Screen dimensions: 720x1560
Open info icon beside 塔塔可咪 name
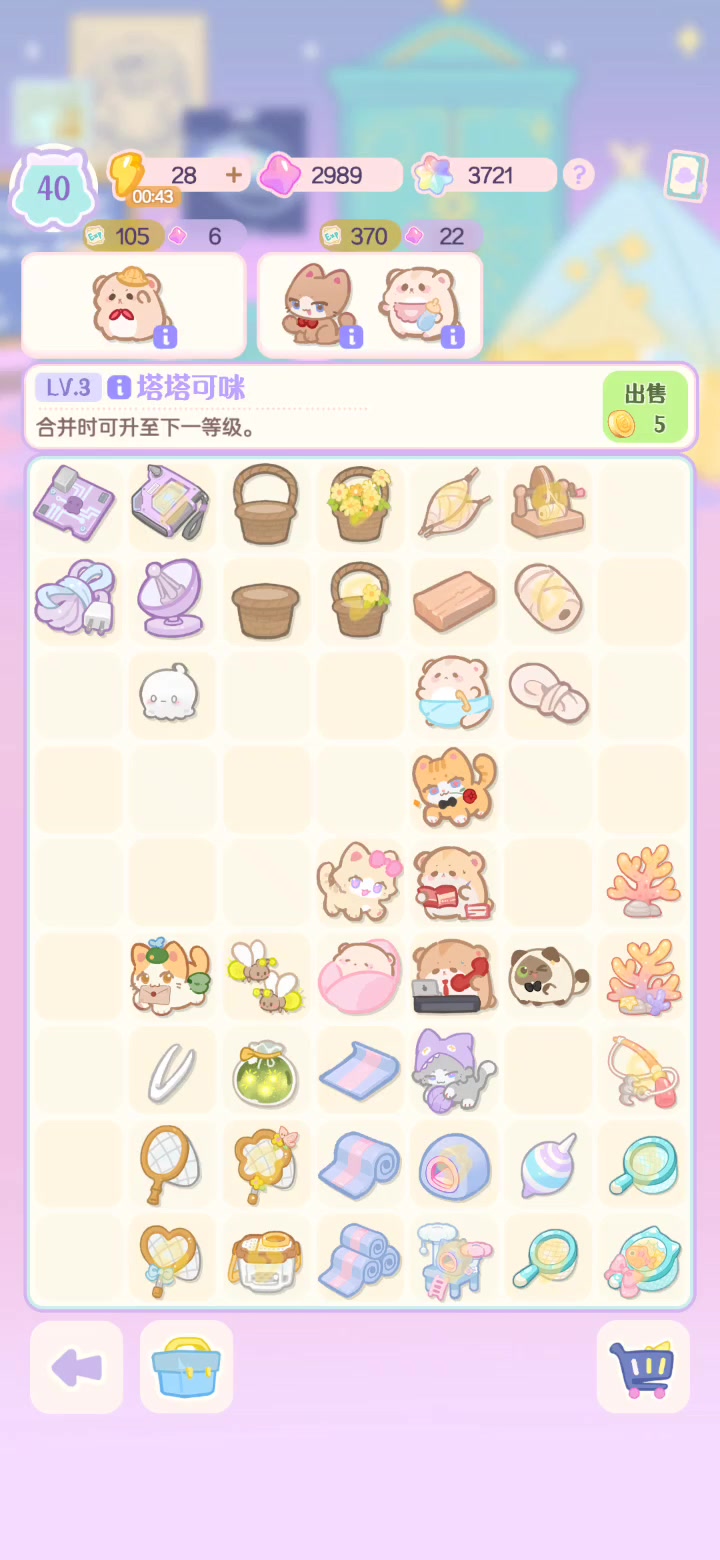tap(119, 387)
